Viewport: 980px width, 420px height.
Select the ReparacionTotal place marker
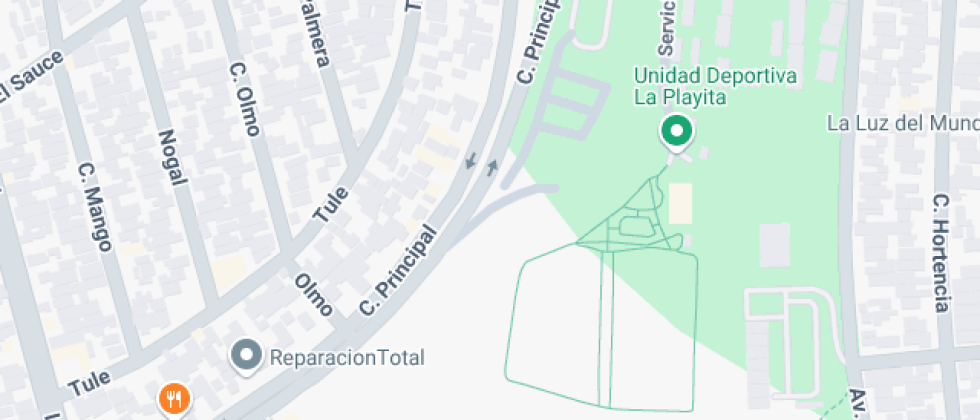(246, 355)
